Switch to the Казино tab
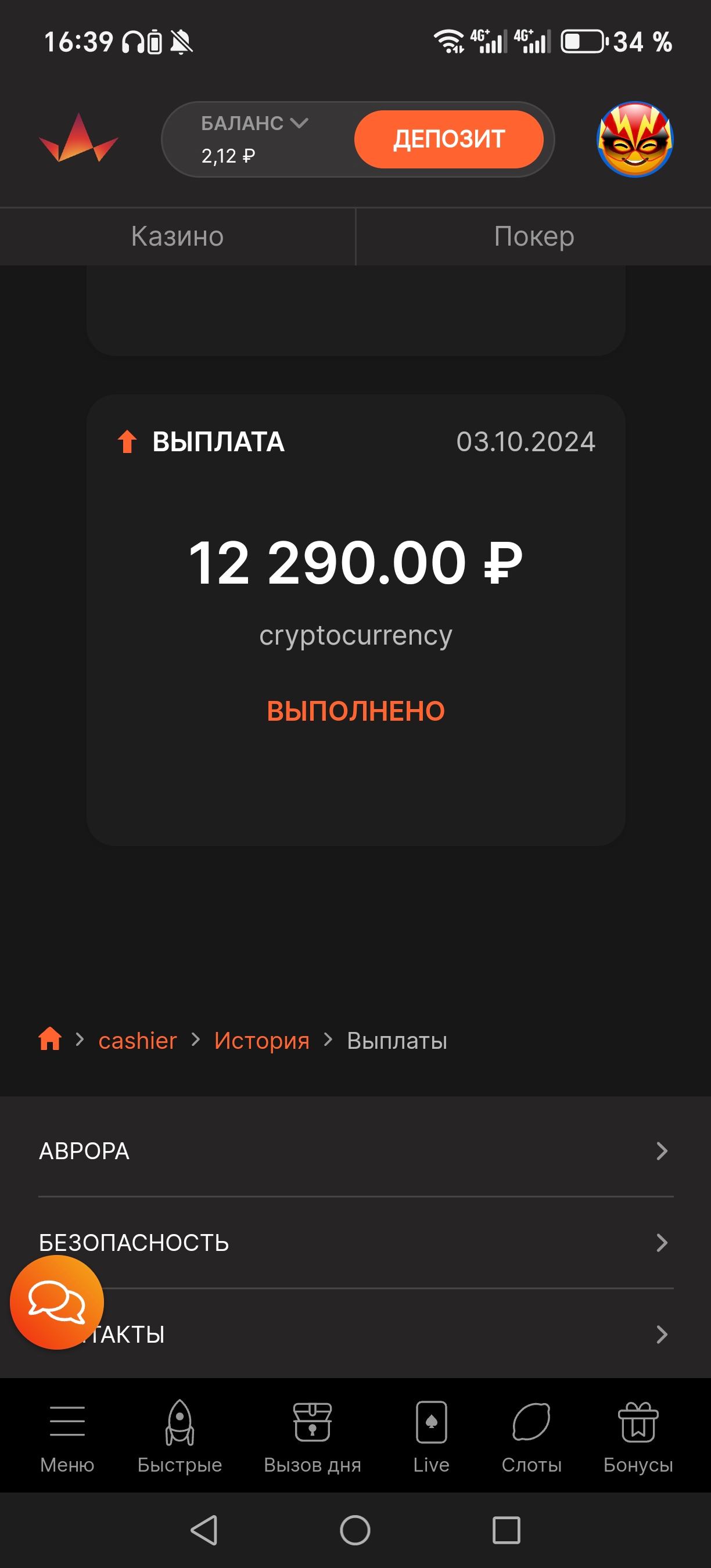This screenshot has width=711, height=1568. (x=177, y=236)
